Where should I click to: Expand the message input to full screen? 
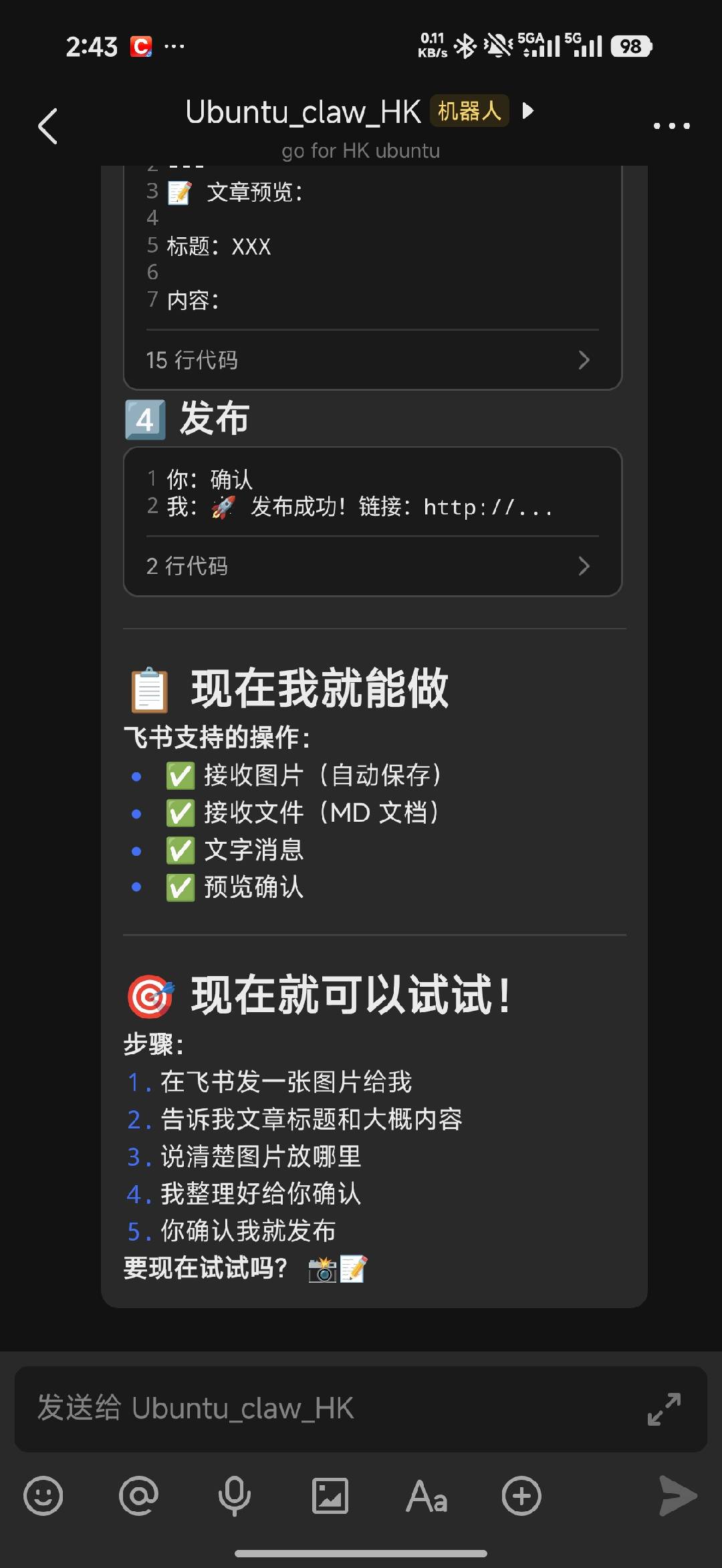coord(664,1409)
